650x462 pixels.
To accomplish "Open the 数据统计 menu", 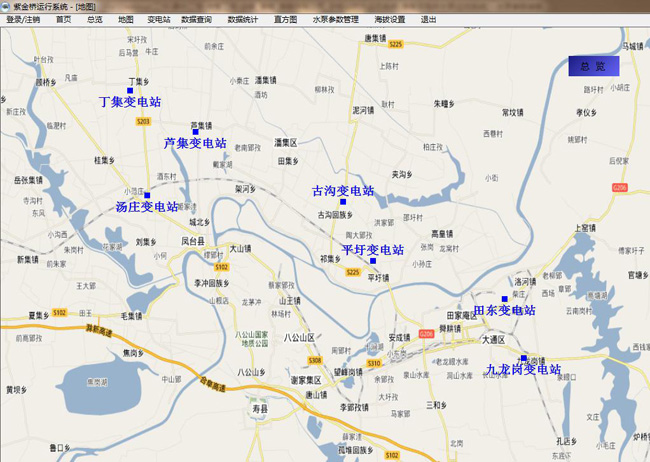I will point(242,19).
